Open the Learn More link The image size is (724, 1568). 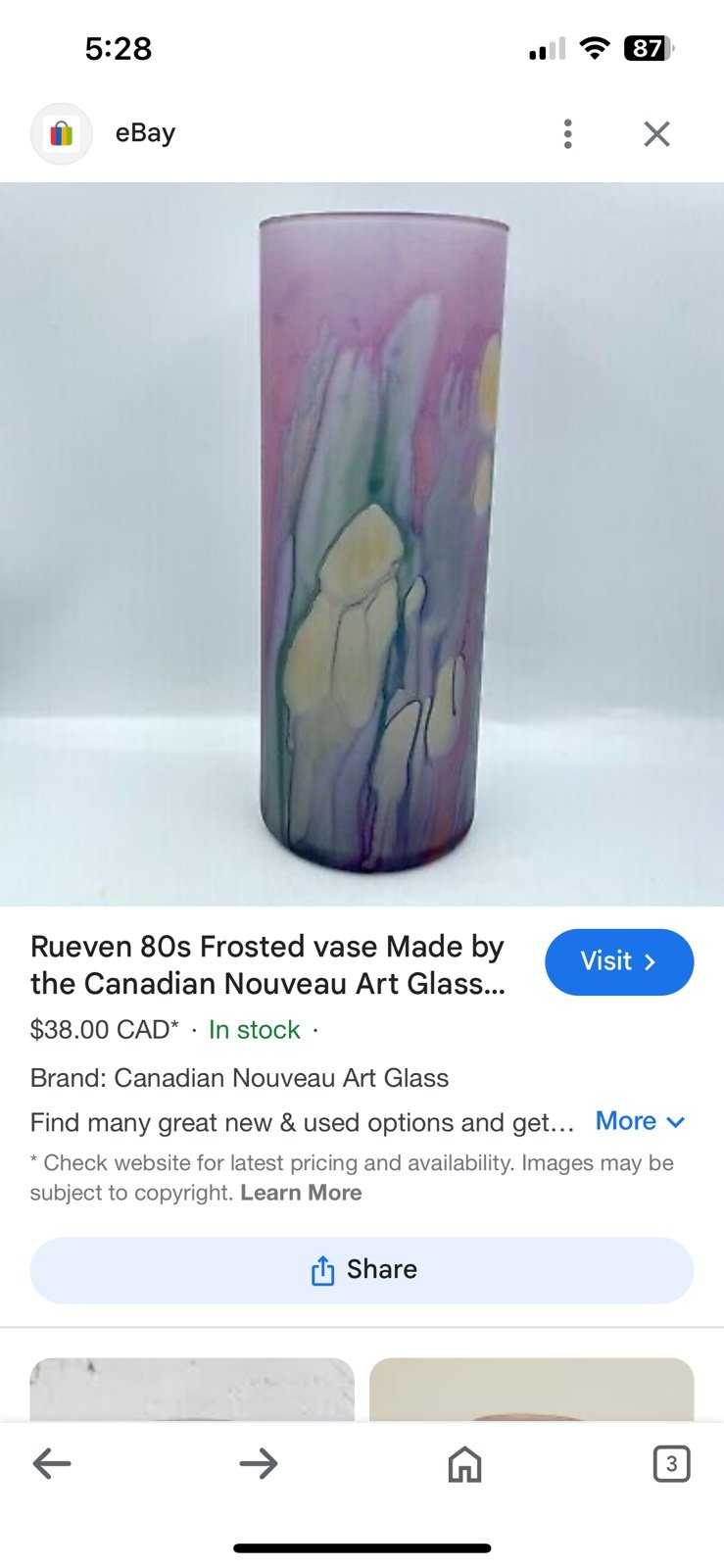click(301, 1193)
